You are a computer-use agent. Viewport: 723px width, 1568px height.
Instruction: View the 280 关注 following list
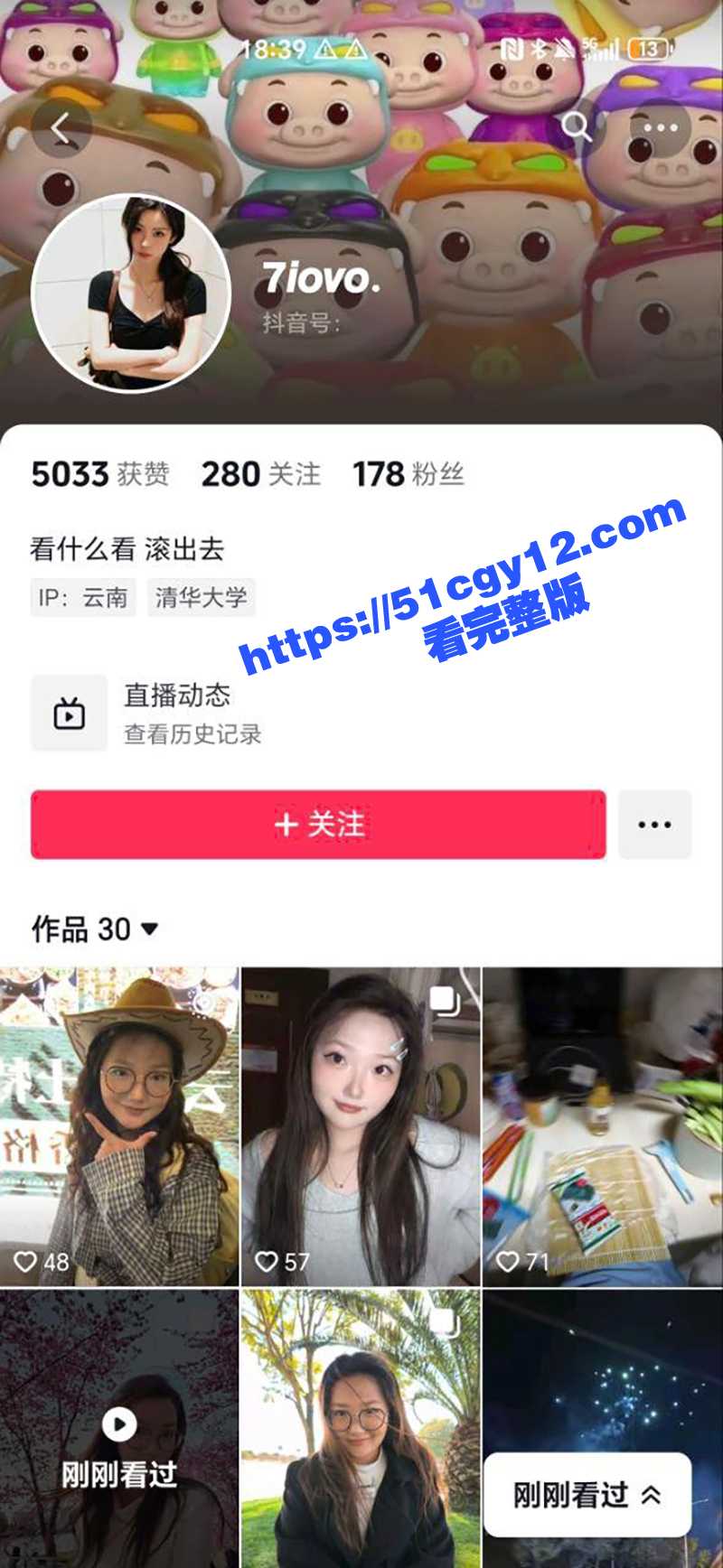point(260,474)
